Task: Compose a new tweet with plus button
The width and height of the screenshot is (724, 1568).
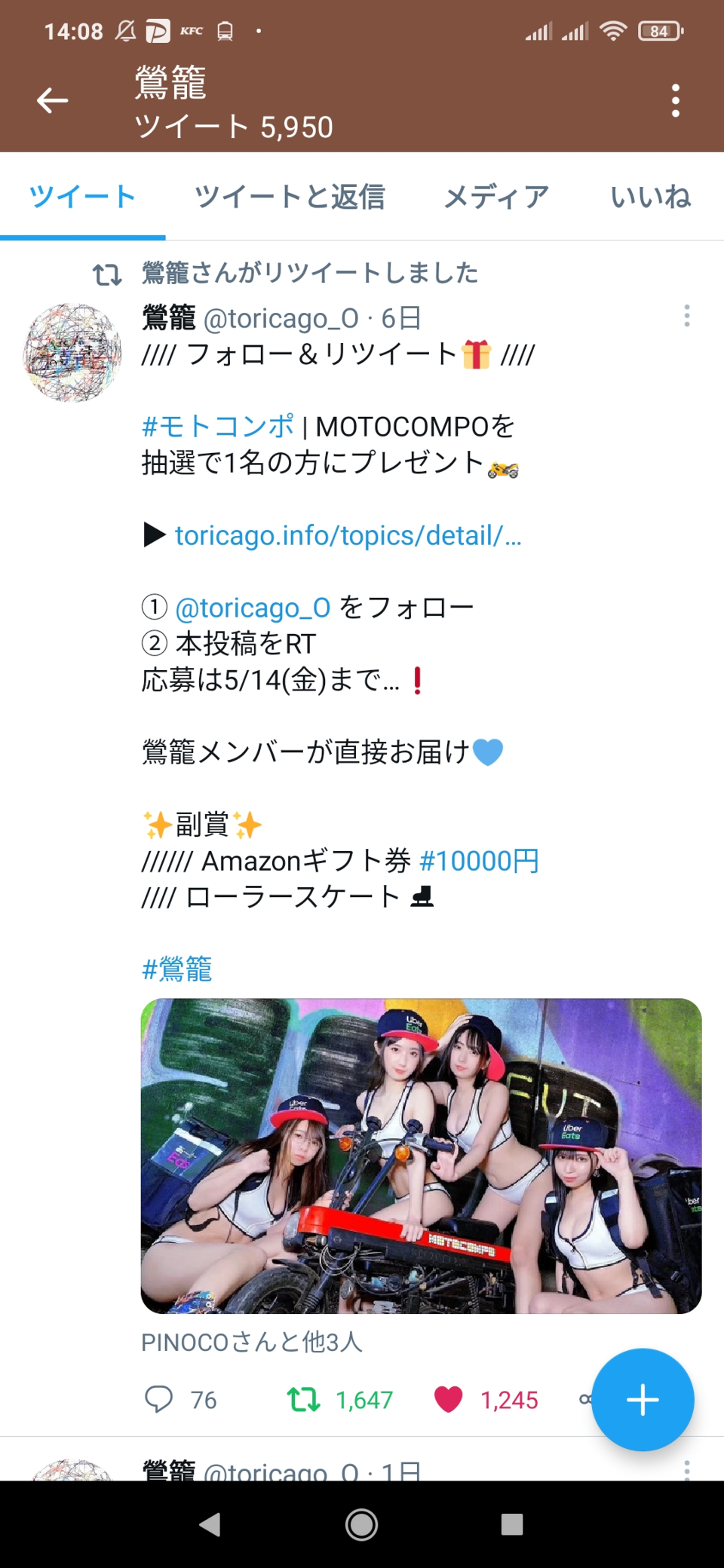Action: pyautogui.click(x=643, y=1400)
